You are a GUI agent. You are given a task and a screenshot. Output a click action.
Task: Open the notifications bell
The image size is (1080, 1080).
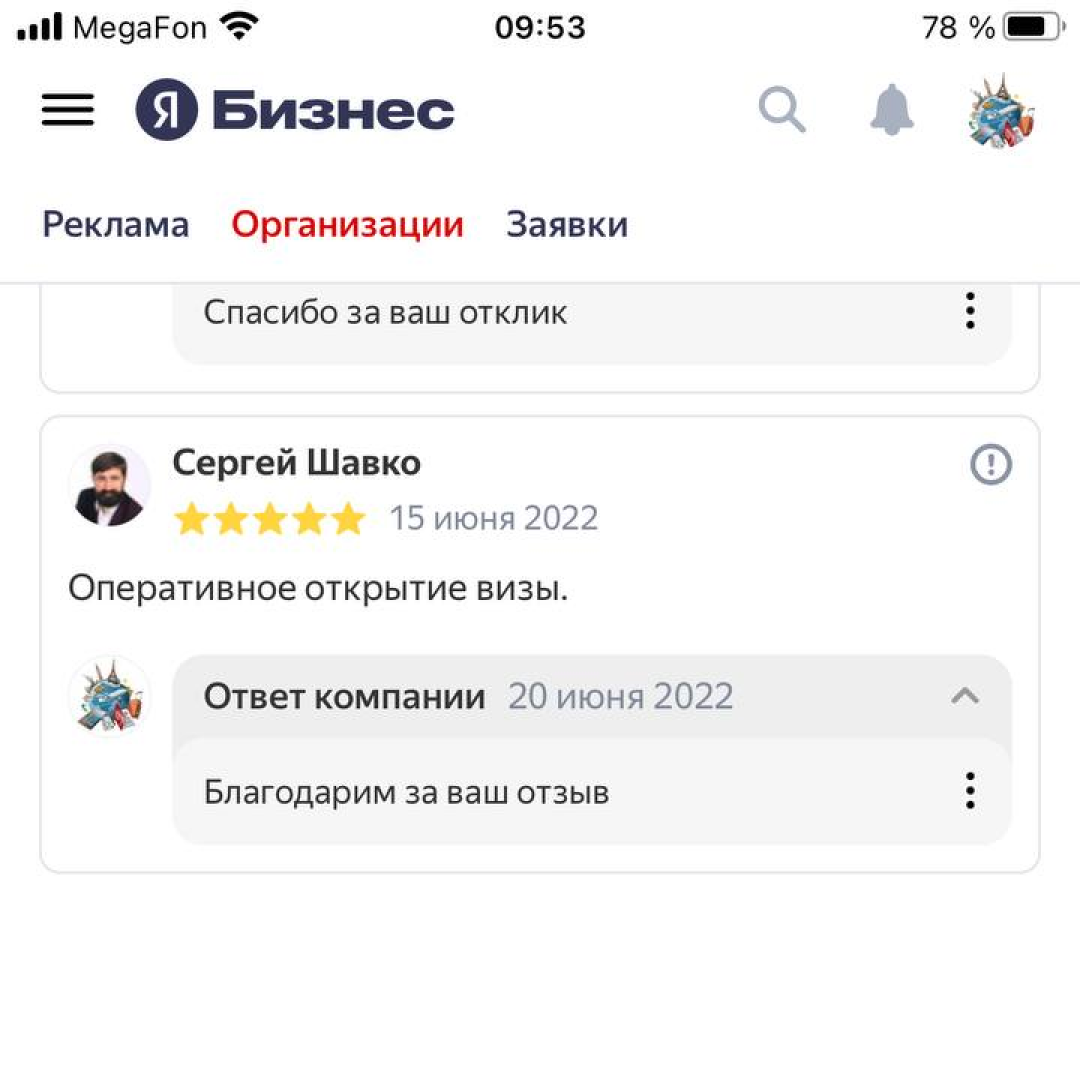891,109
